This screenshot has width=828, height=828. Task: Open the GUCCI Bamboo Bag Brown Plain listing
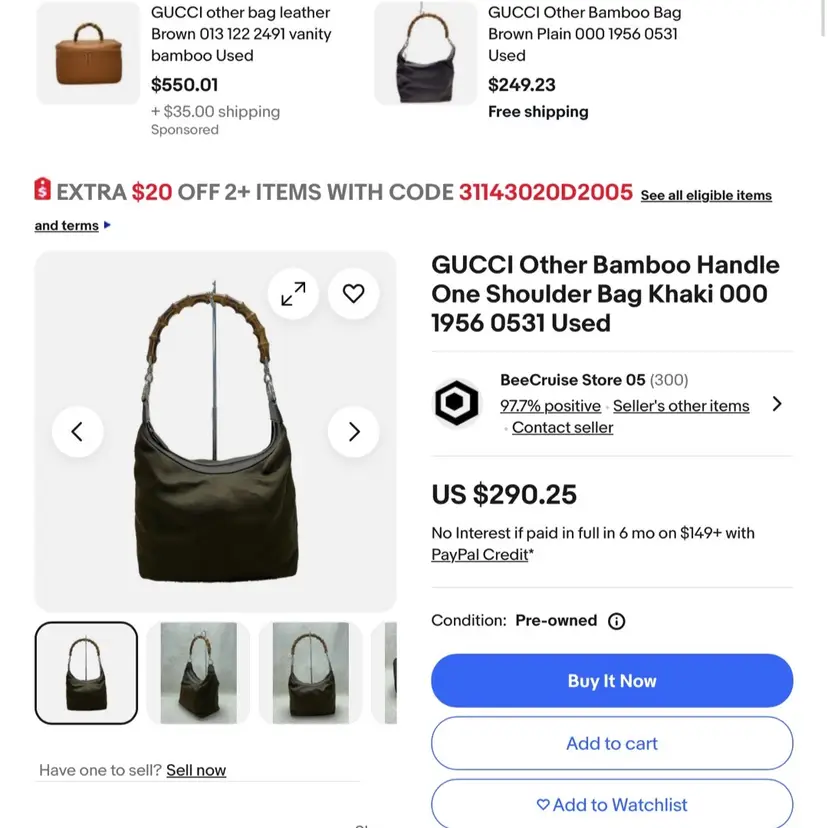[584, 34]
